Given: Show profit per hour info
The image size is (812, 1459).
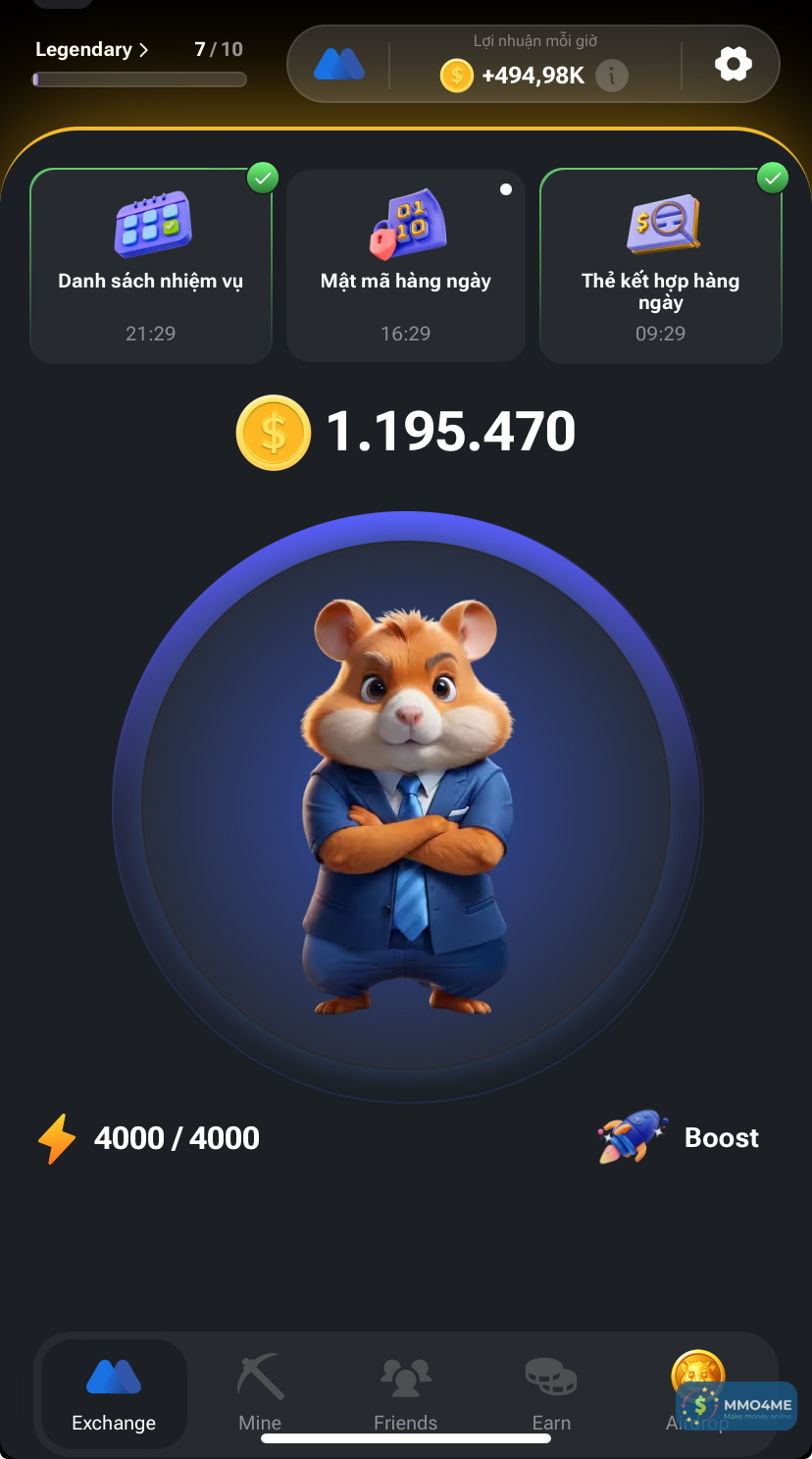Looking at the screenshot, I should pos(612,75).
